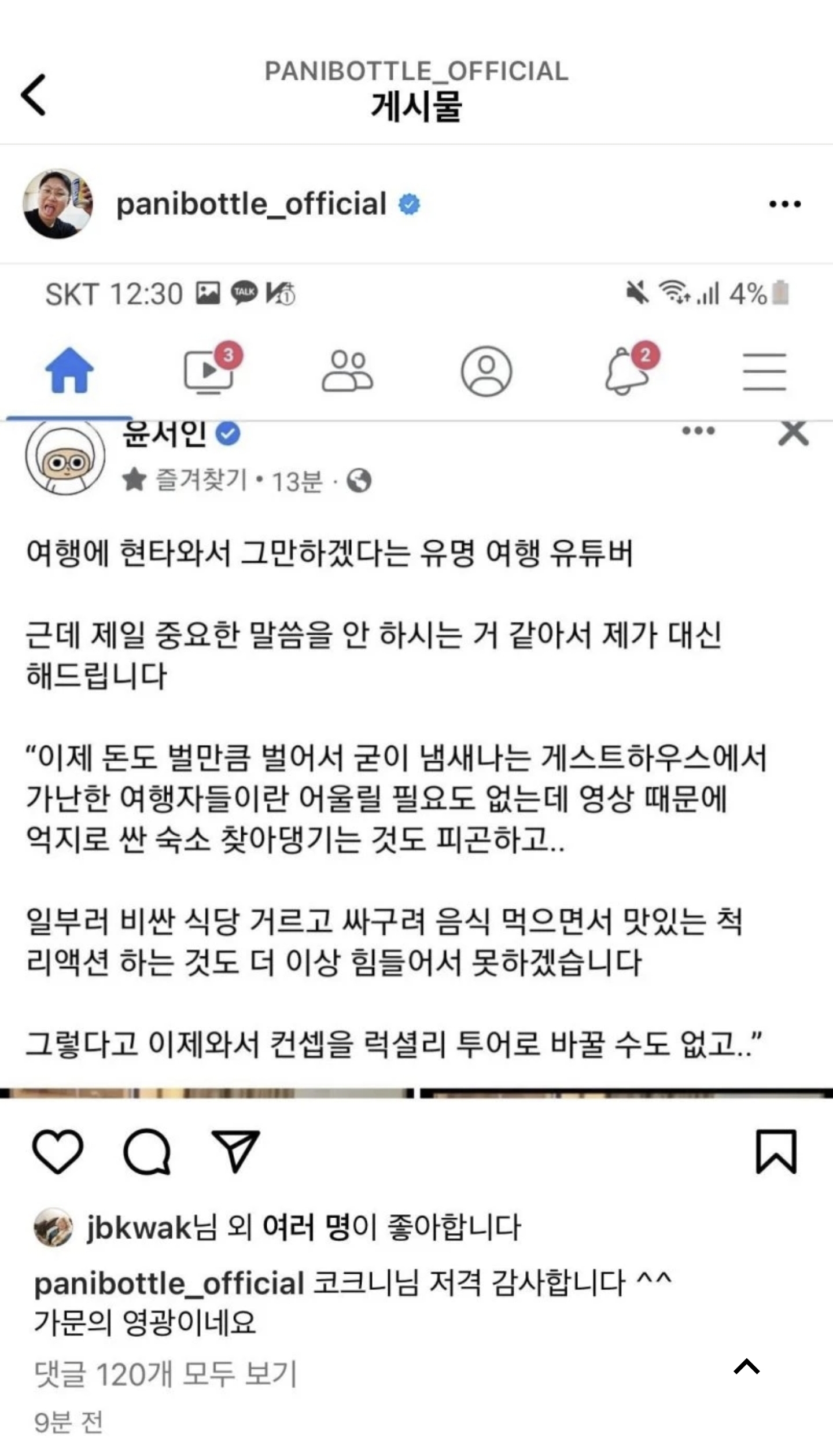Open jbkwak's profile from the likes line

[x=139, y=1228]
